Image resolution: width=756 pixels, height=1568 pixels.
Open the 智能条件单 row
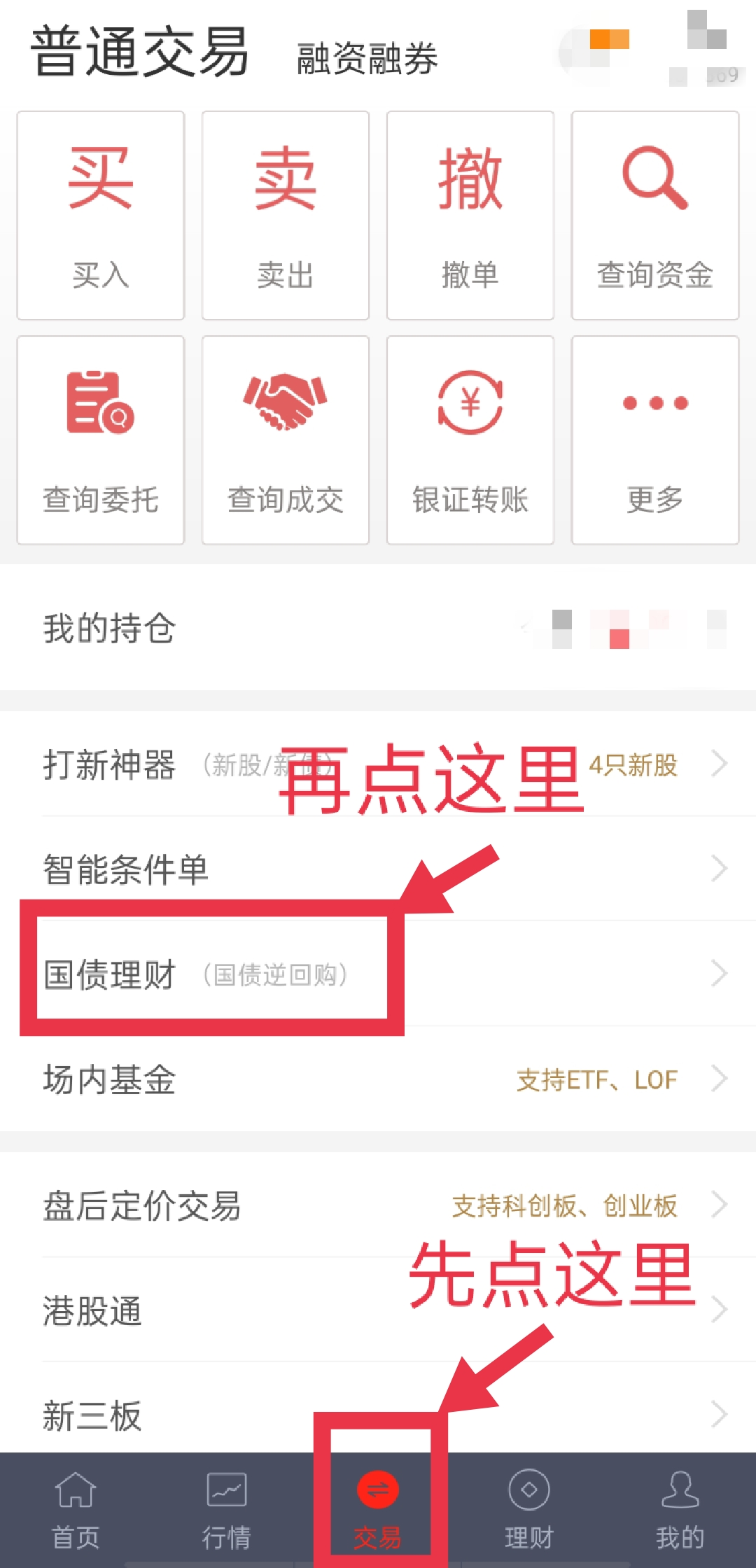(x=378, y=869)
